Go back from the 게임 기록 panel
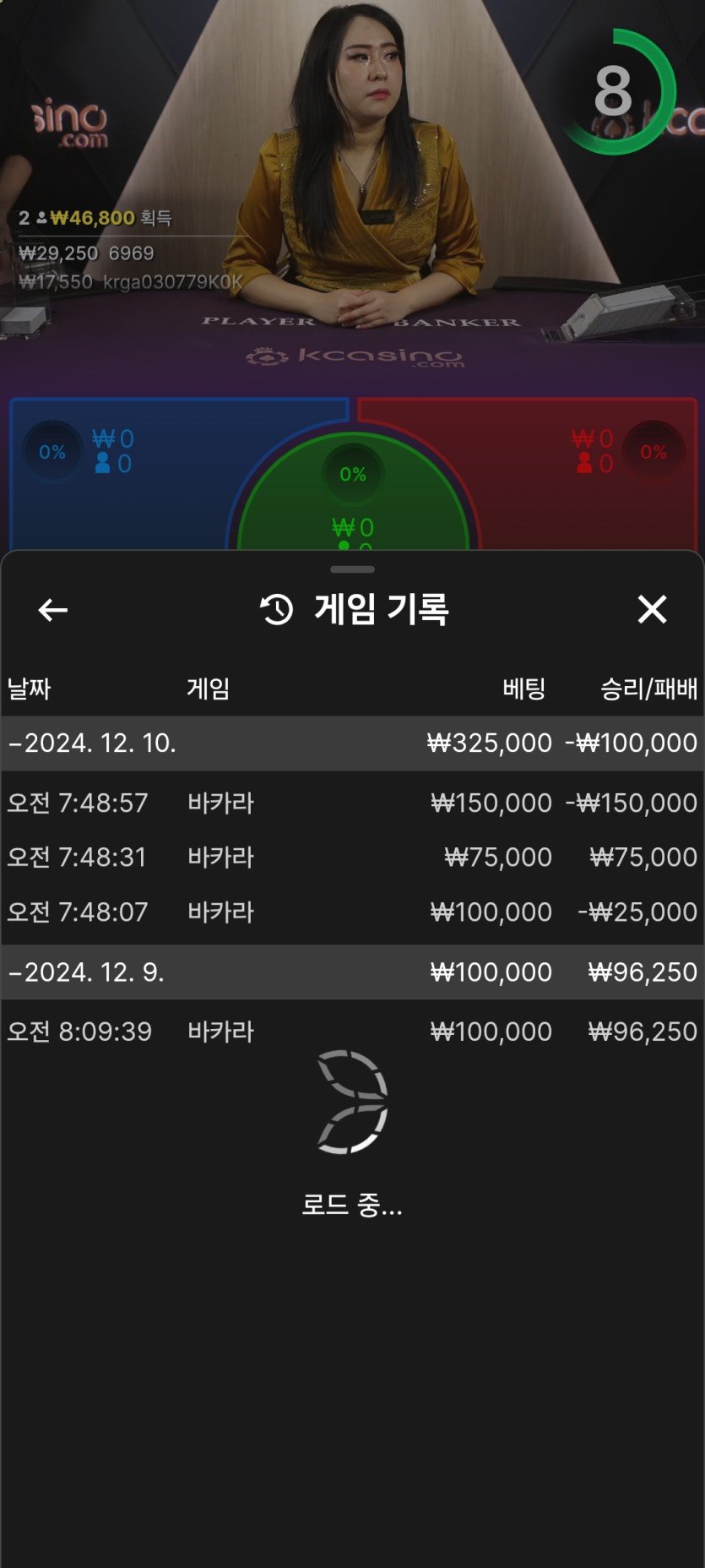This screenshot has height=1568, width=705. (52, 610)
